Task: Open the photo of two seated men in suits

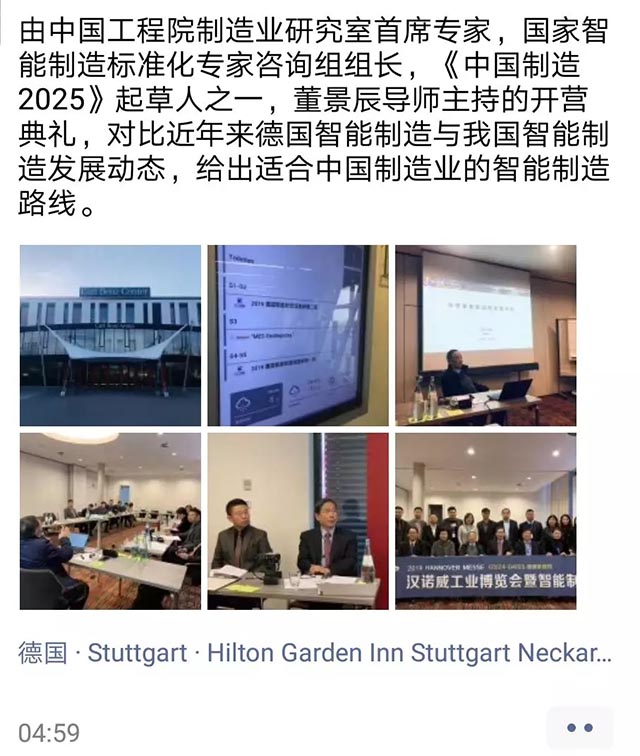Action: click(298, 521)
